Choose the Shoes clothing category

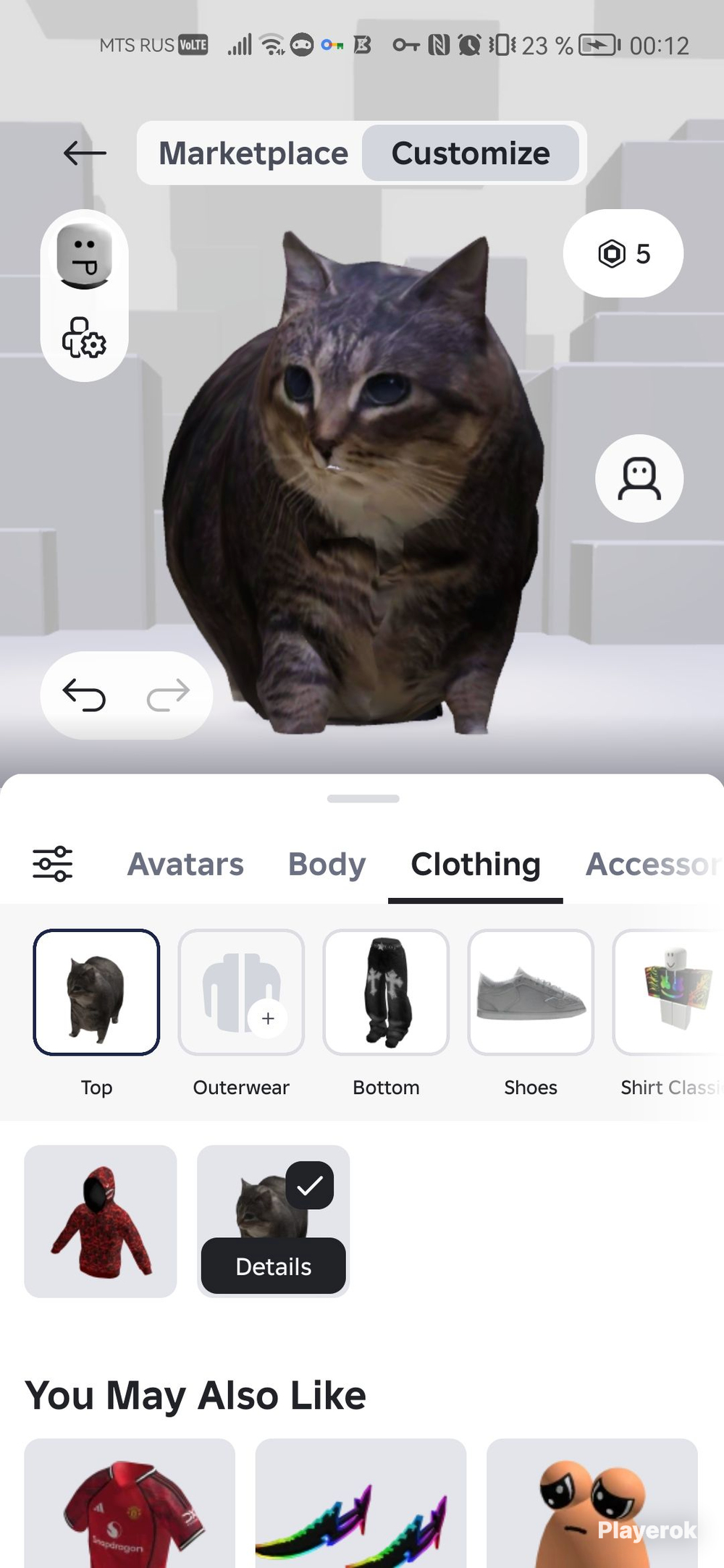[531, 993]
